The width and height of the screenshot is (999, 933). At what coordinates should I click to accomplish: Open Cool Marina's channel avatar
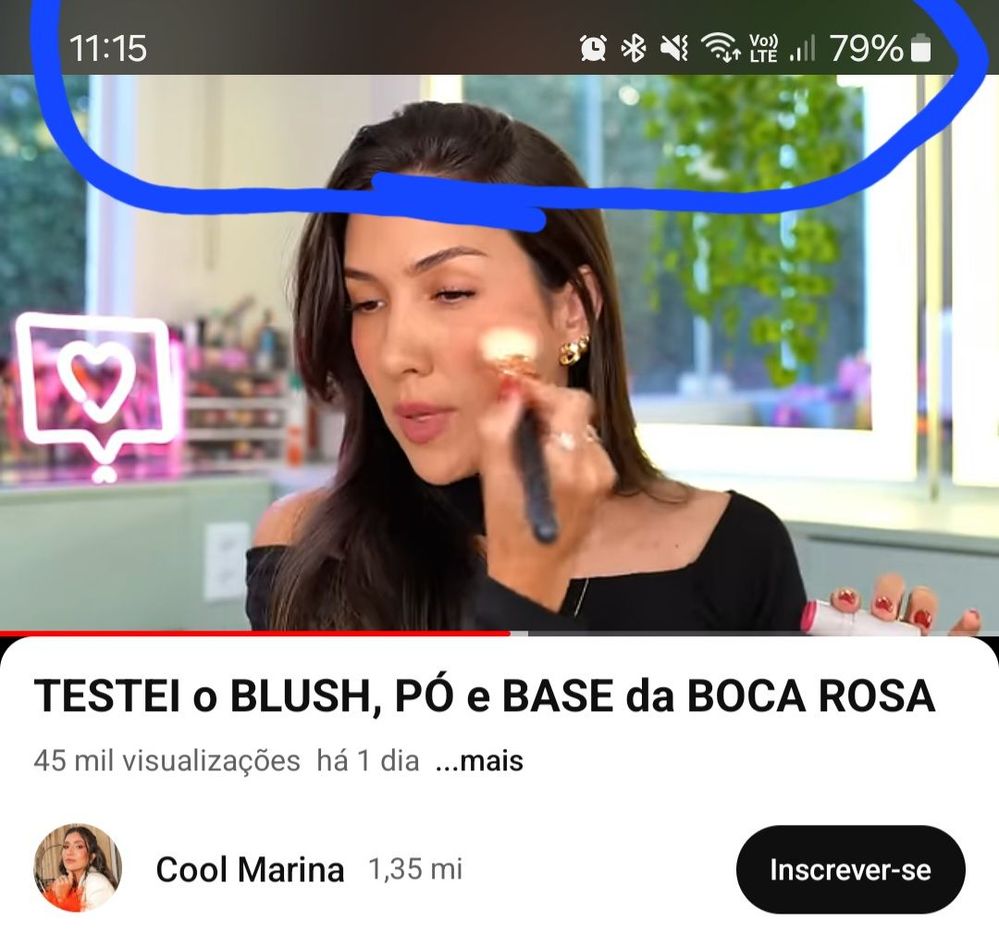(77, 867)
